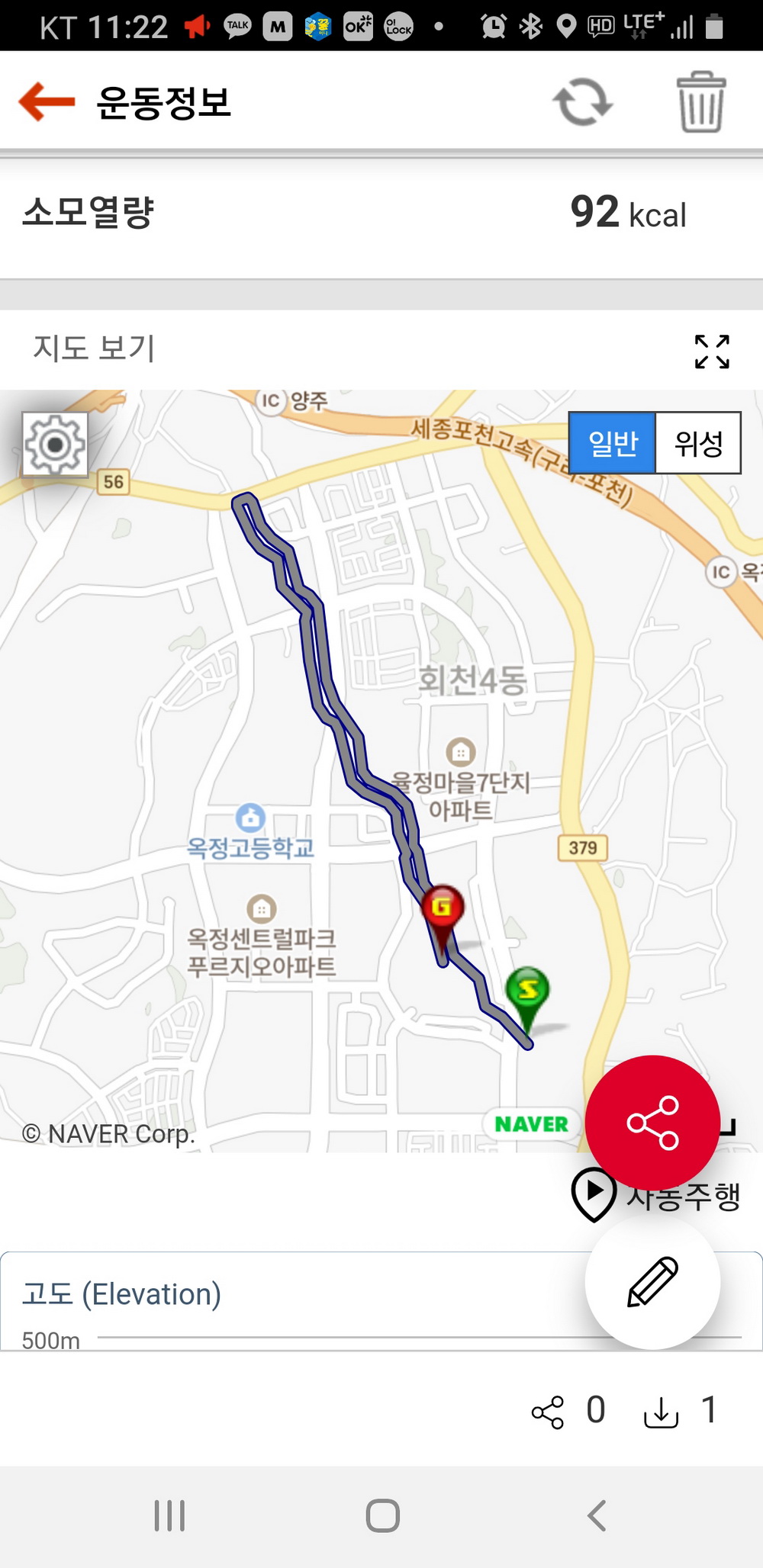Delete this workout record
The image size is (763, 1568).
[701, 102]
